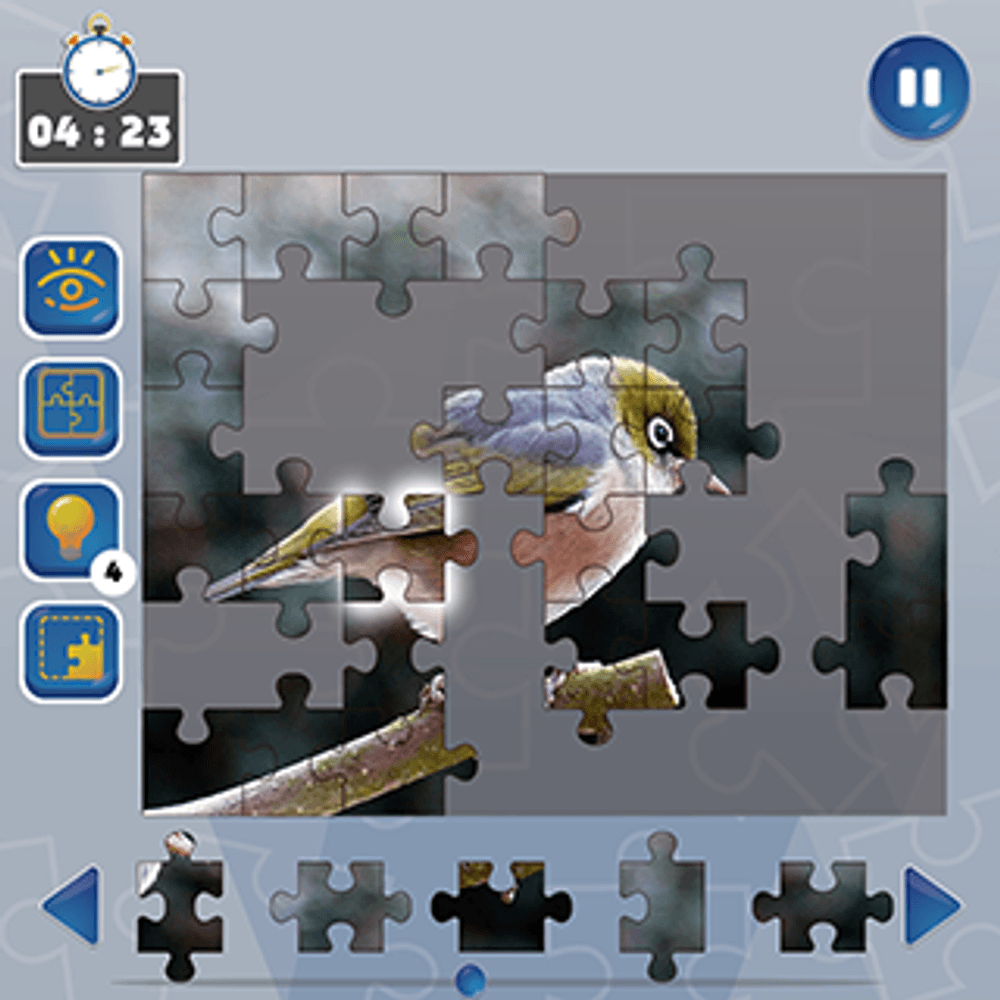This screenshot has height=1000, width=1000.
Task: Show more pieces with the right arrow
Action: (931, 906)
